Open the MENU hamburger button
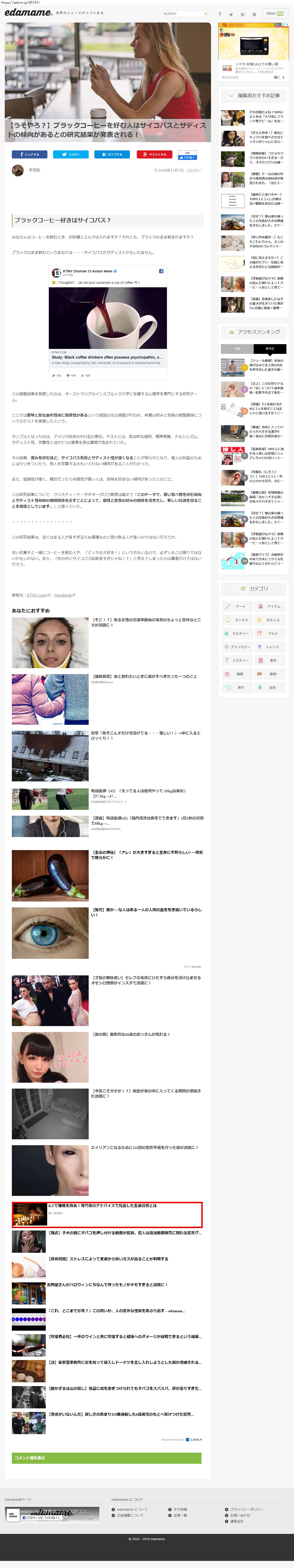Image resolution: width=294 pixels, height=1568 pixels. (x=276, y=14)
